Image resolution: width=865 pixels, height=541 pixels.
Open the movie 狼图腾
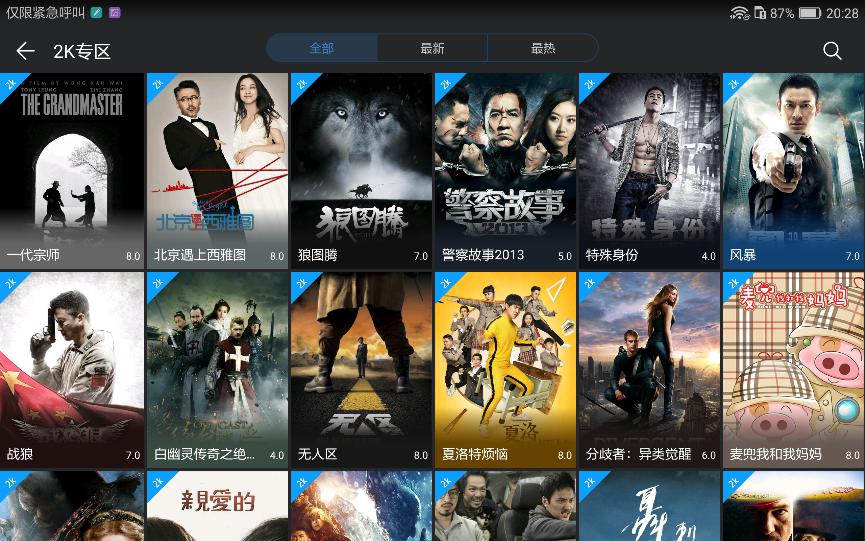[361, 170]
